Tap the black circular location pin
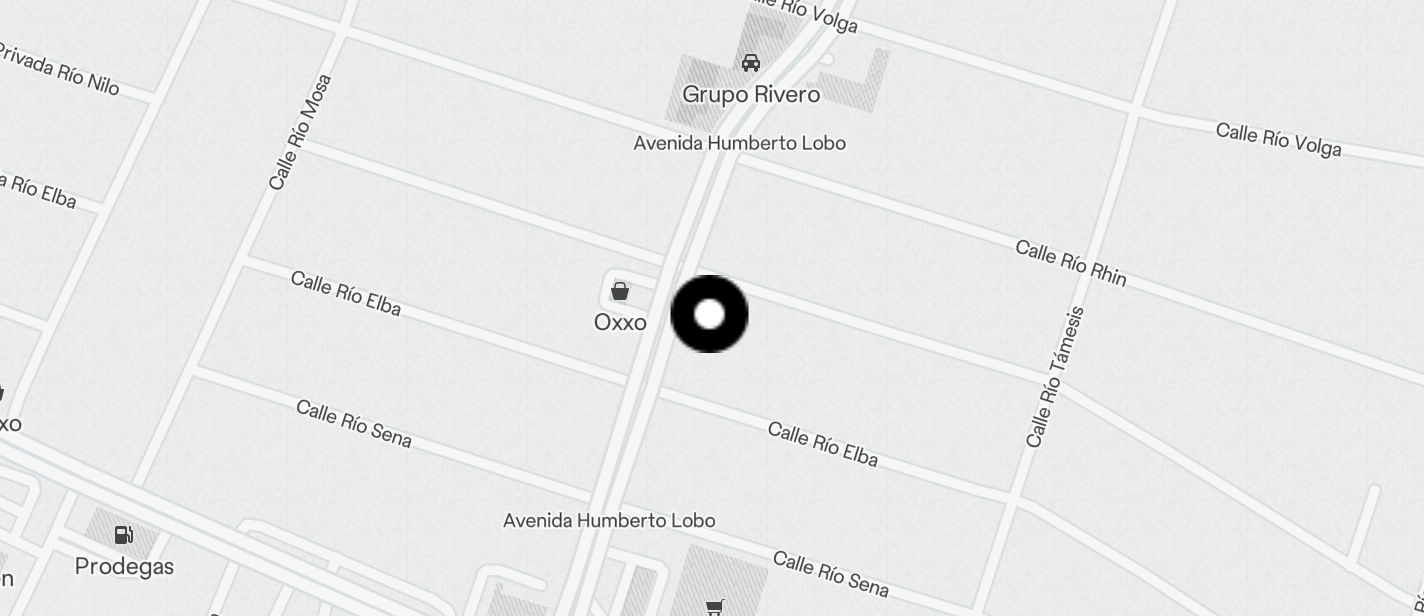This screenshot has width=1424, height=616. pyautogui.click(x=709, y=314)
